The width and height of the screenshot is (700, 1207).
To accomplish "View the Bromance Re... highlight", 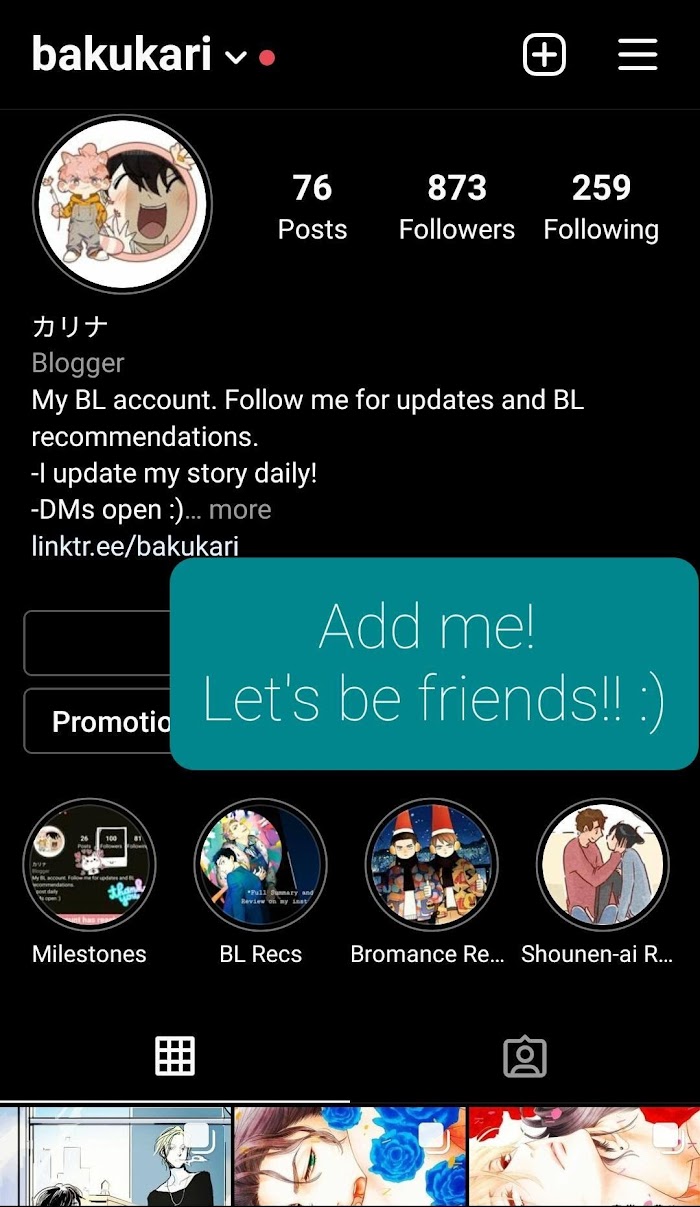I will [x=430, y=865].
